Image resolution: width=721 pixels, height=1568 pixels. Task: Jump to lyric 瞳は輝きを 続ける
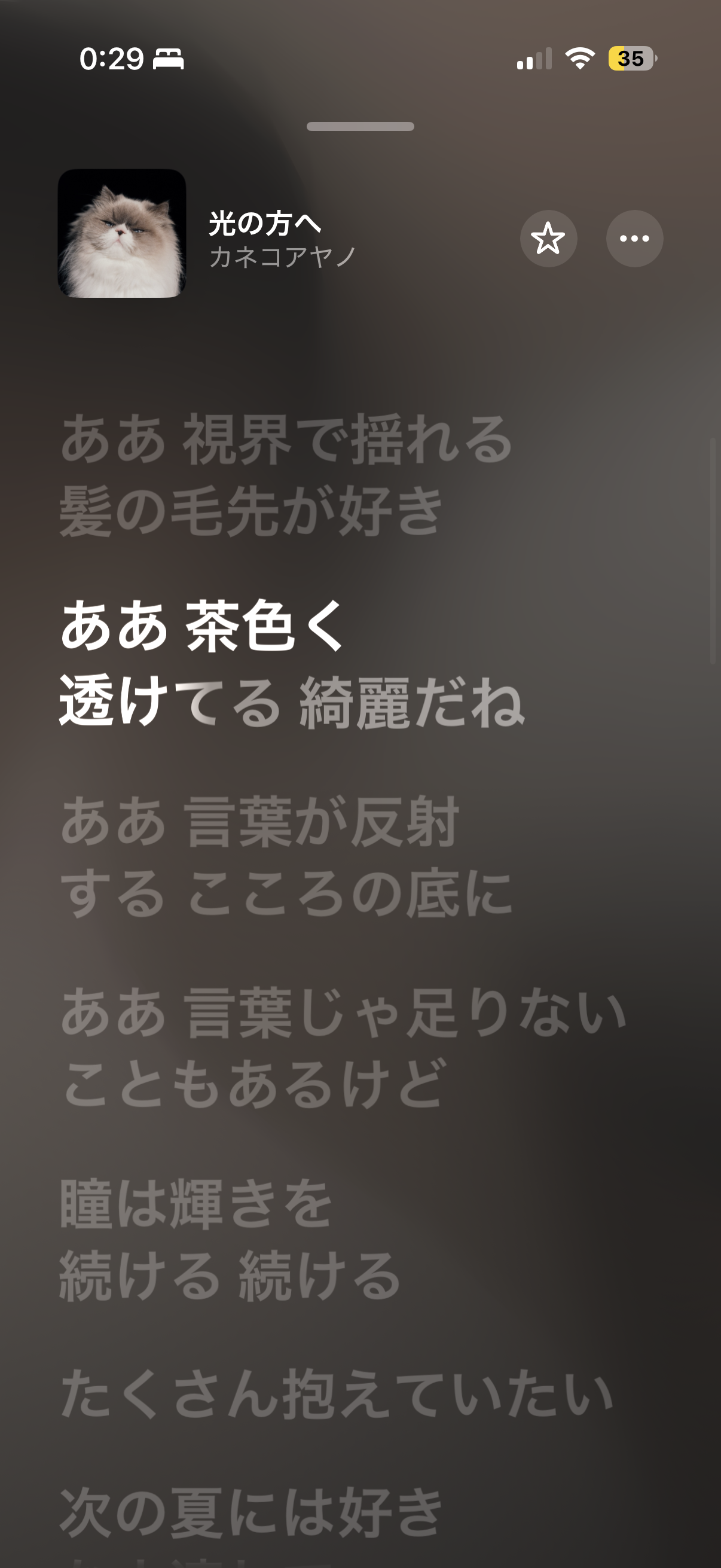pyautogui.click(x=230, y=1239)
